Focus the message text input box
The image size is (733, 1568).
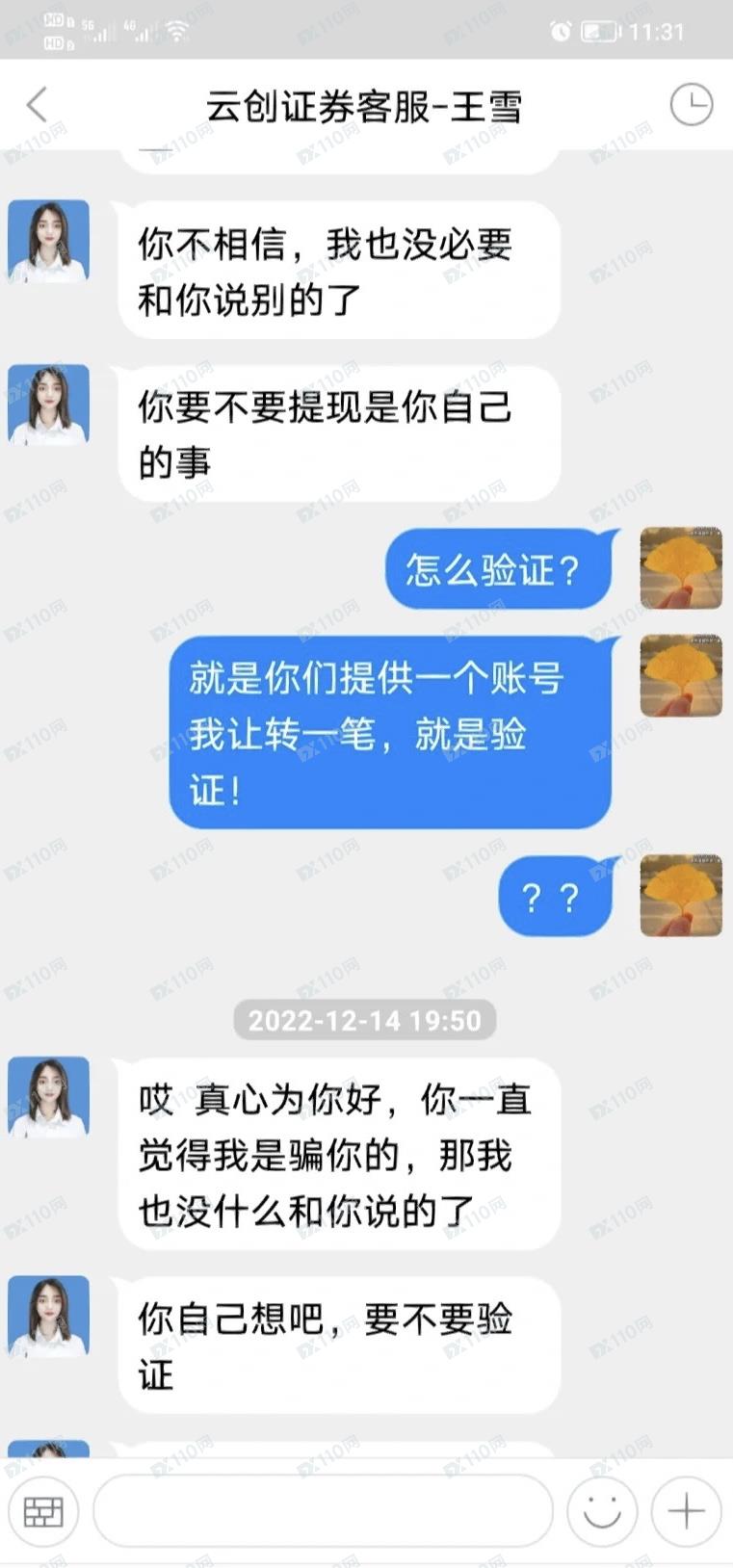pyautogui.click(x=324, y=1511)
